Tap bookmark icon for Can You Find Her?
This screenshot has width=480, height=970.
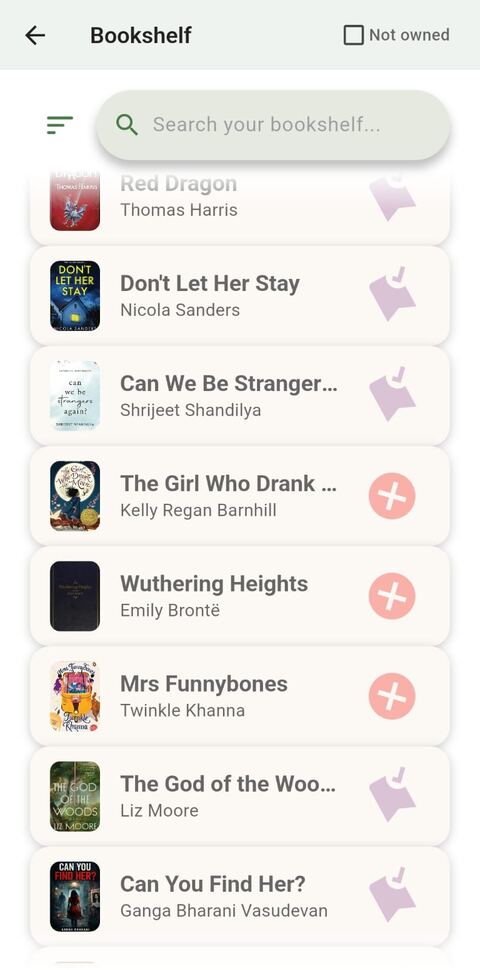tap(392, 895)
